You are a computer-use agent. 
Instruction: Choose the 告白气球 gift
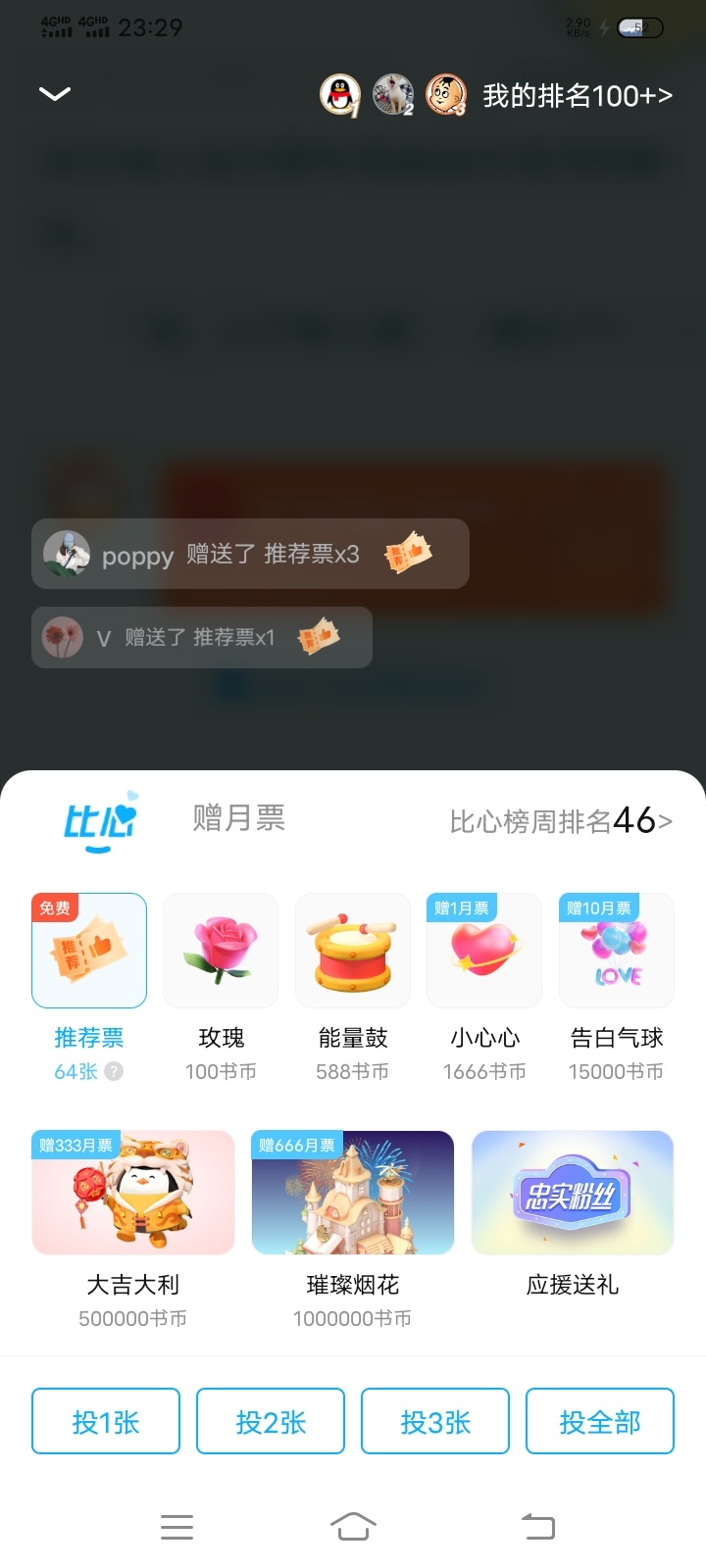tap(617, 951)
